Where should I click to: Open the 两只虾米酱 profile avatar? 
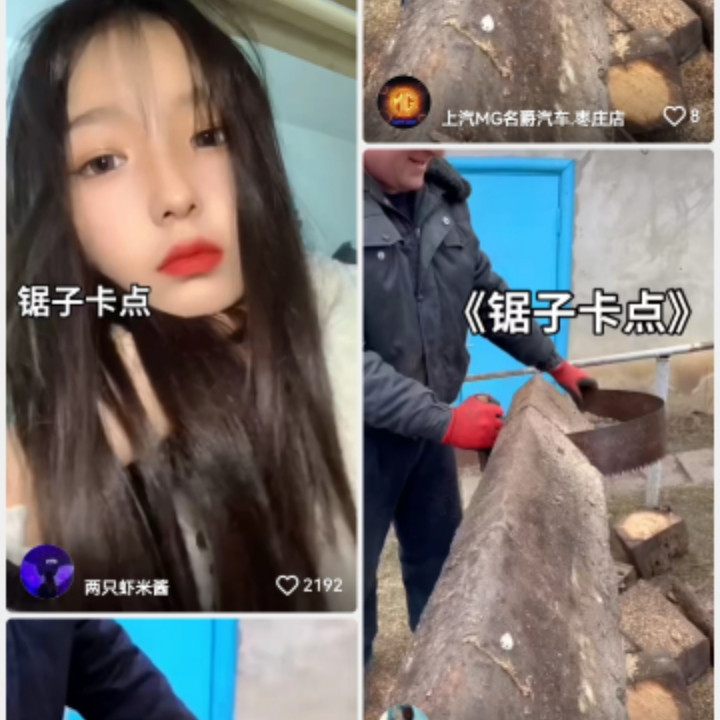coord(47,572)
